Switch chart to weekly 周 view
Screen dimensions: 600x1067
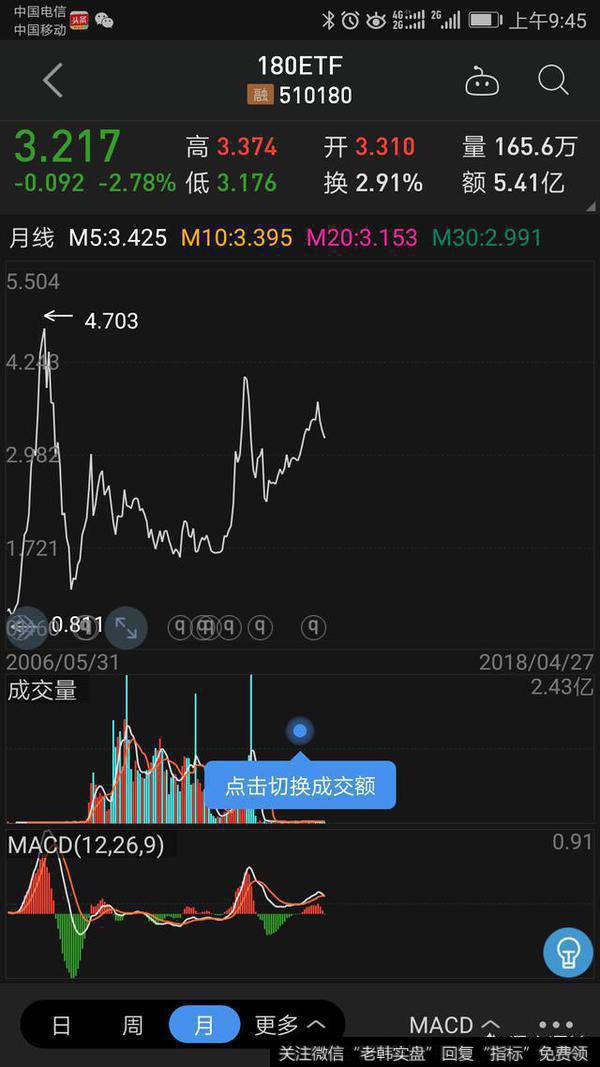pos(132,1025)
